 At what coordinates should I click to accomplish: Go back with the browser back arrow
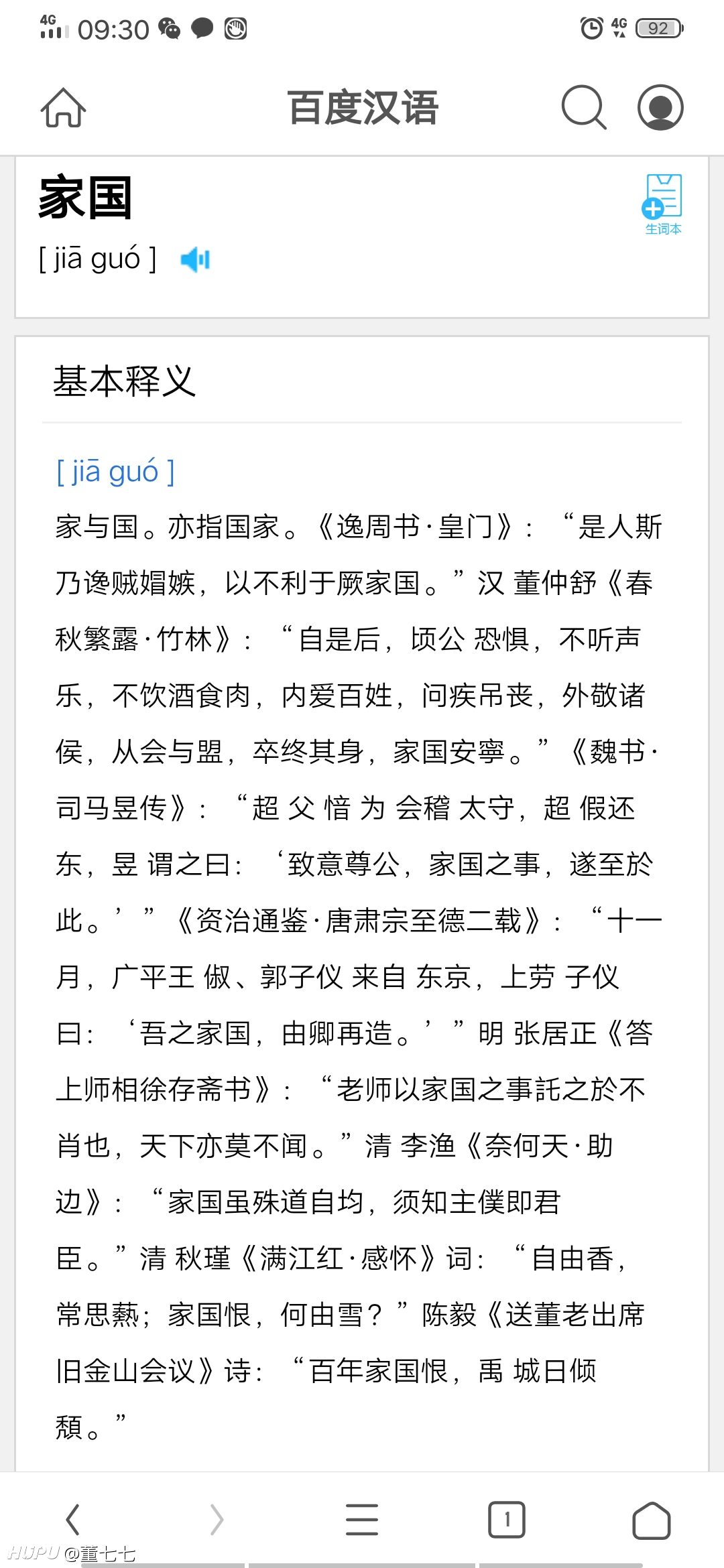click(x=72, y=1519)
